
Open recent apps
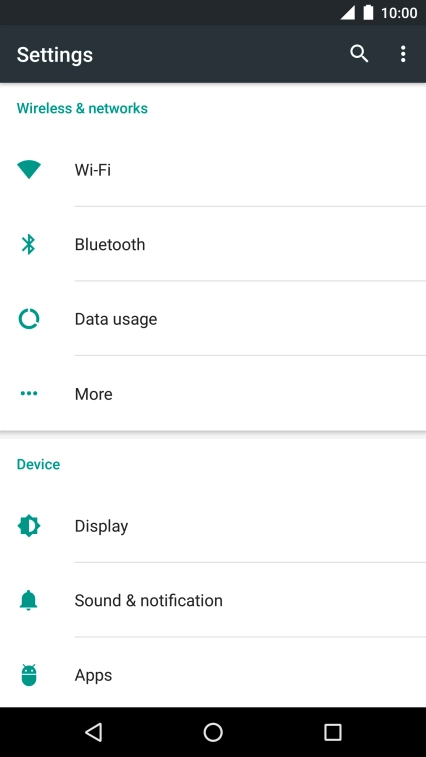(332, 732)
